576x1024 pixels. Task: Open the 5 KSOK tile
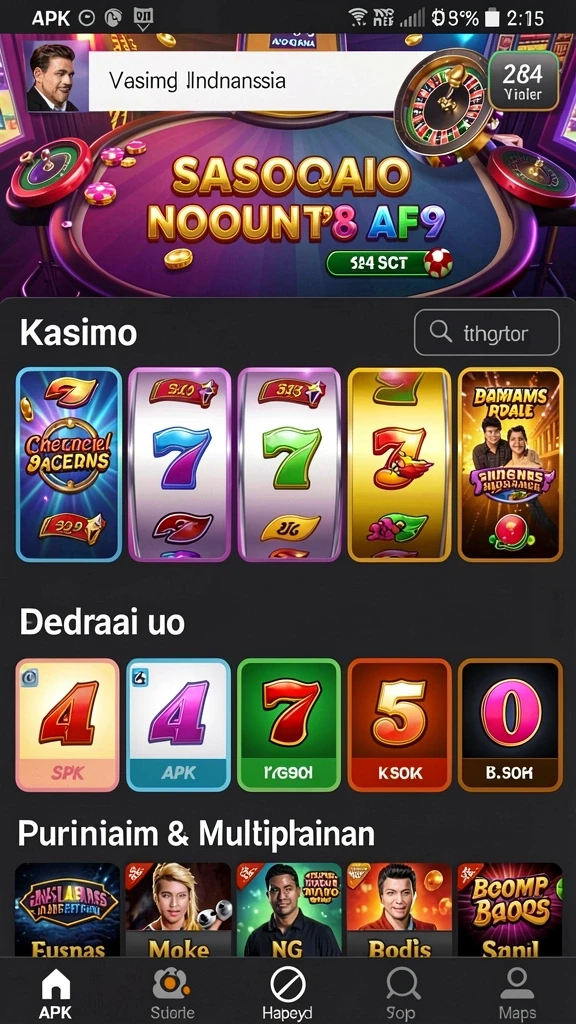tap(400, 725)
